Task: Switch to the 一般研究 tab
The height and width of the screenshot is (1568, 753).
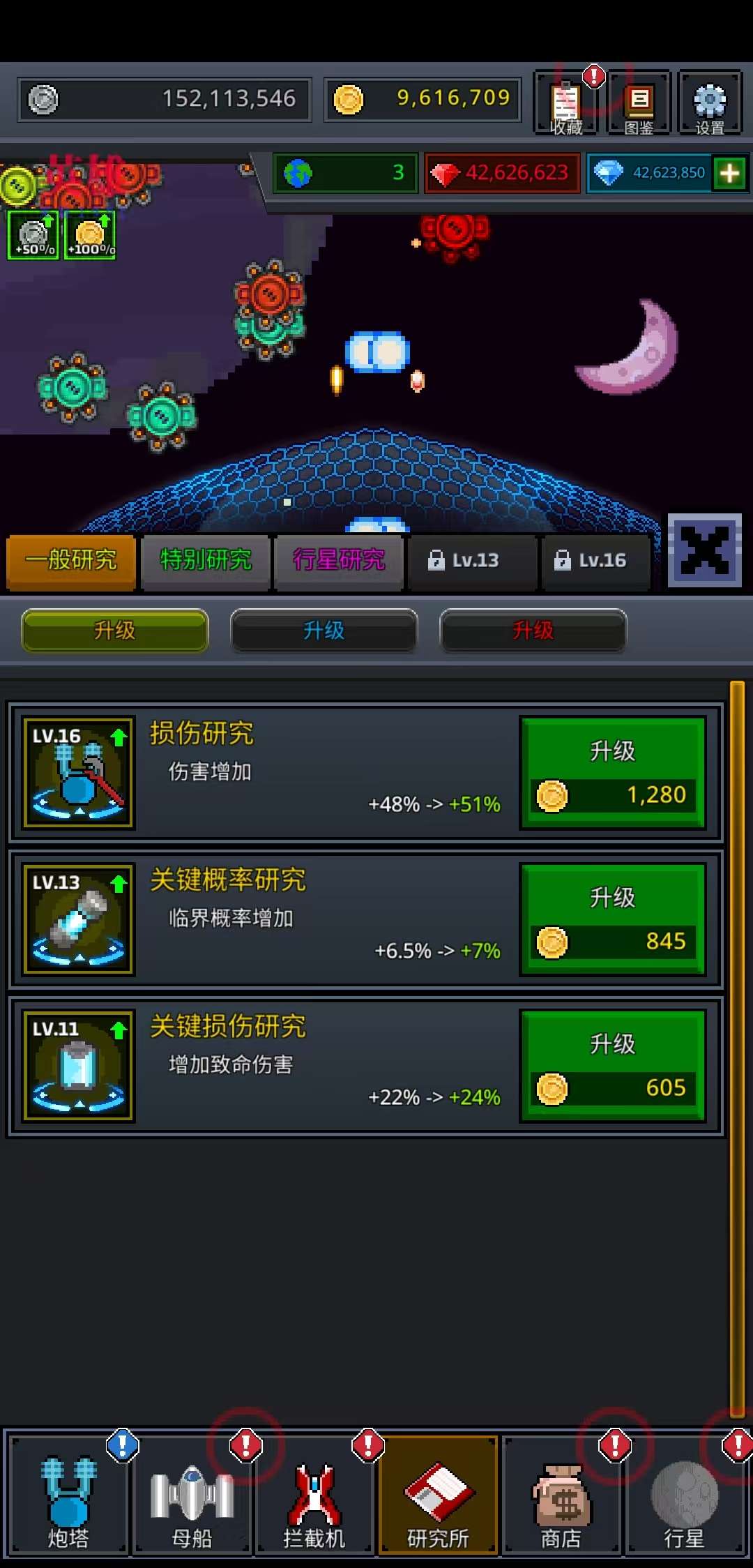Action: click(x=71, y=560)
